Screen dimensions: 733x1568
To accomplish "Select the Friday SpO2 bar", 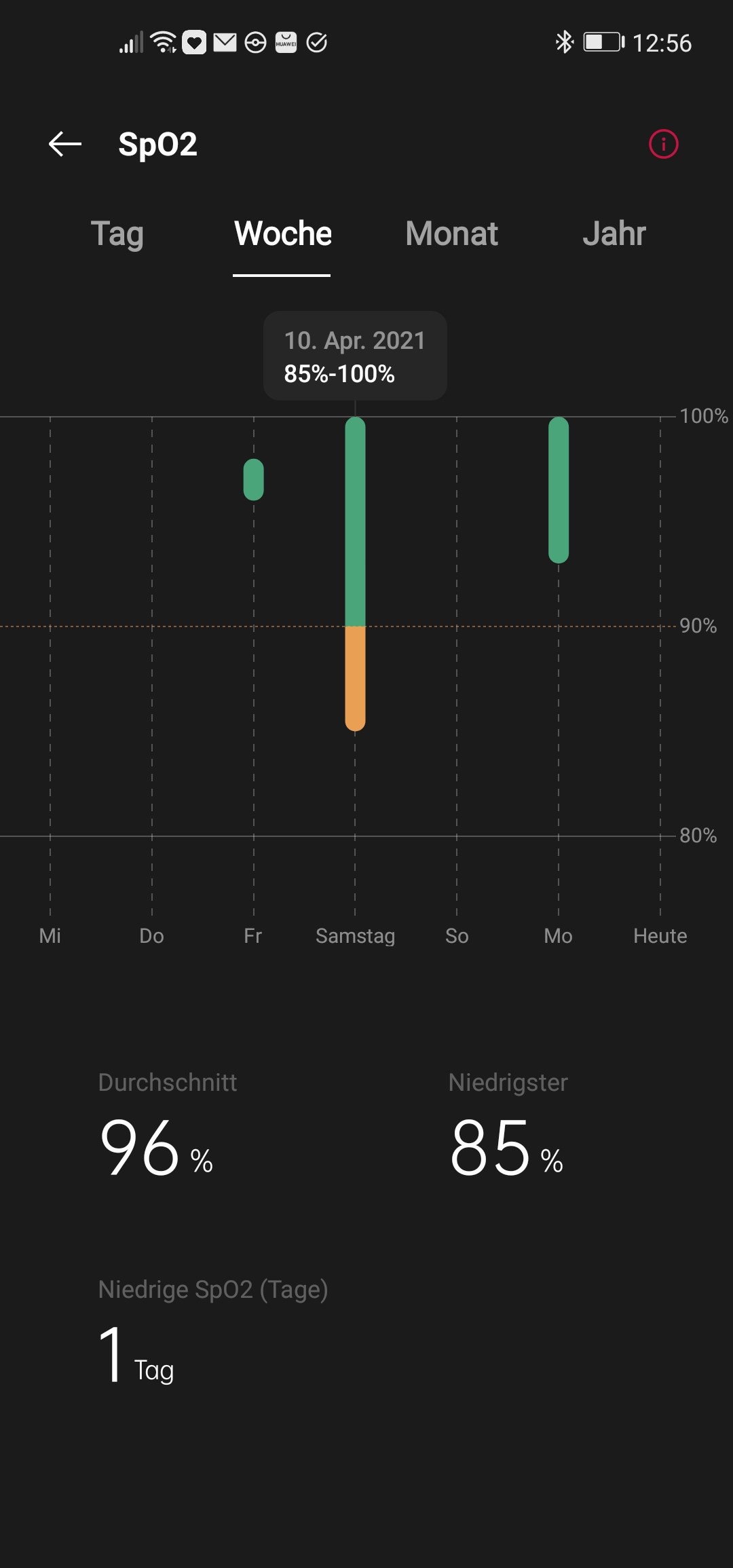I will (x=253, y=479).
